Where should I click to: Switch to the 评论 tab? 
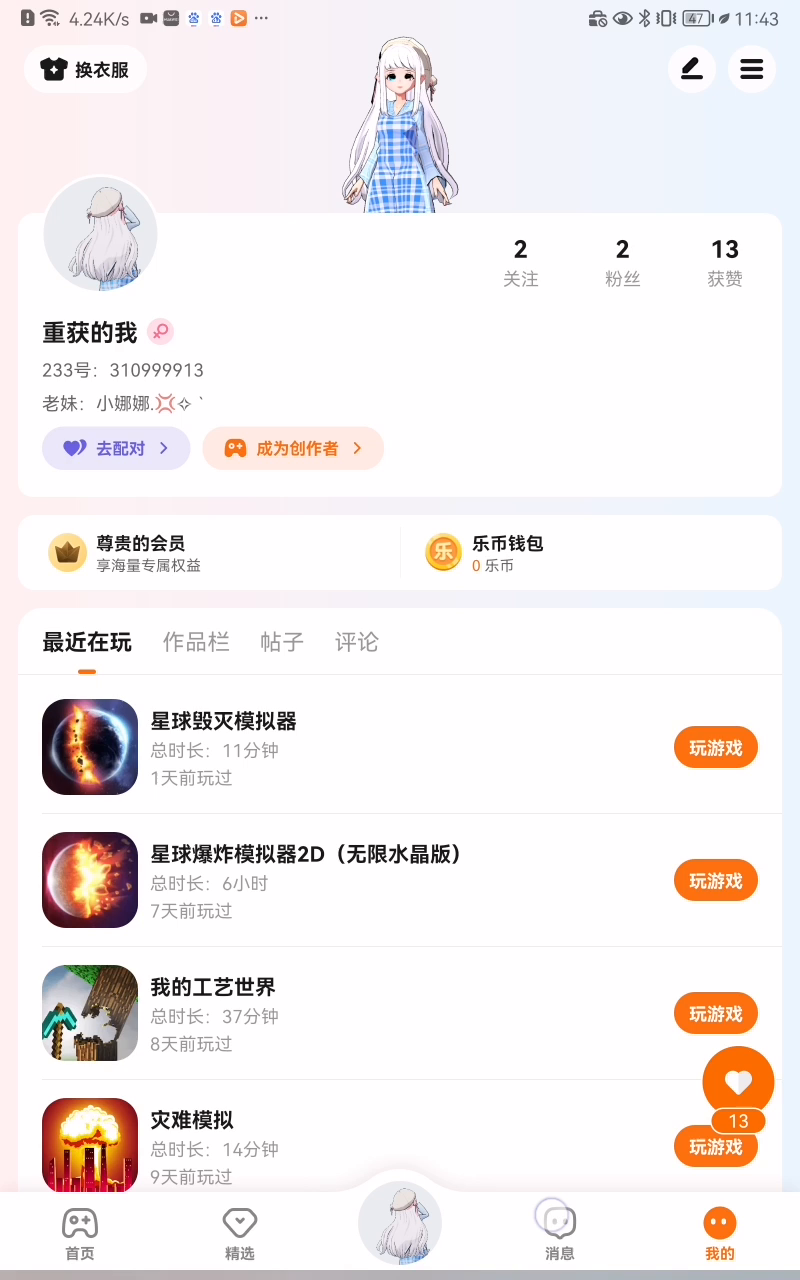click(357, 642)
